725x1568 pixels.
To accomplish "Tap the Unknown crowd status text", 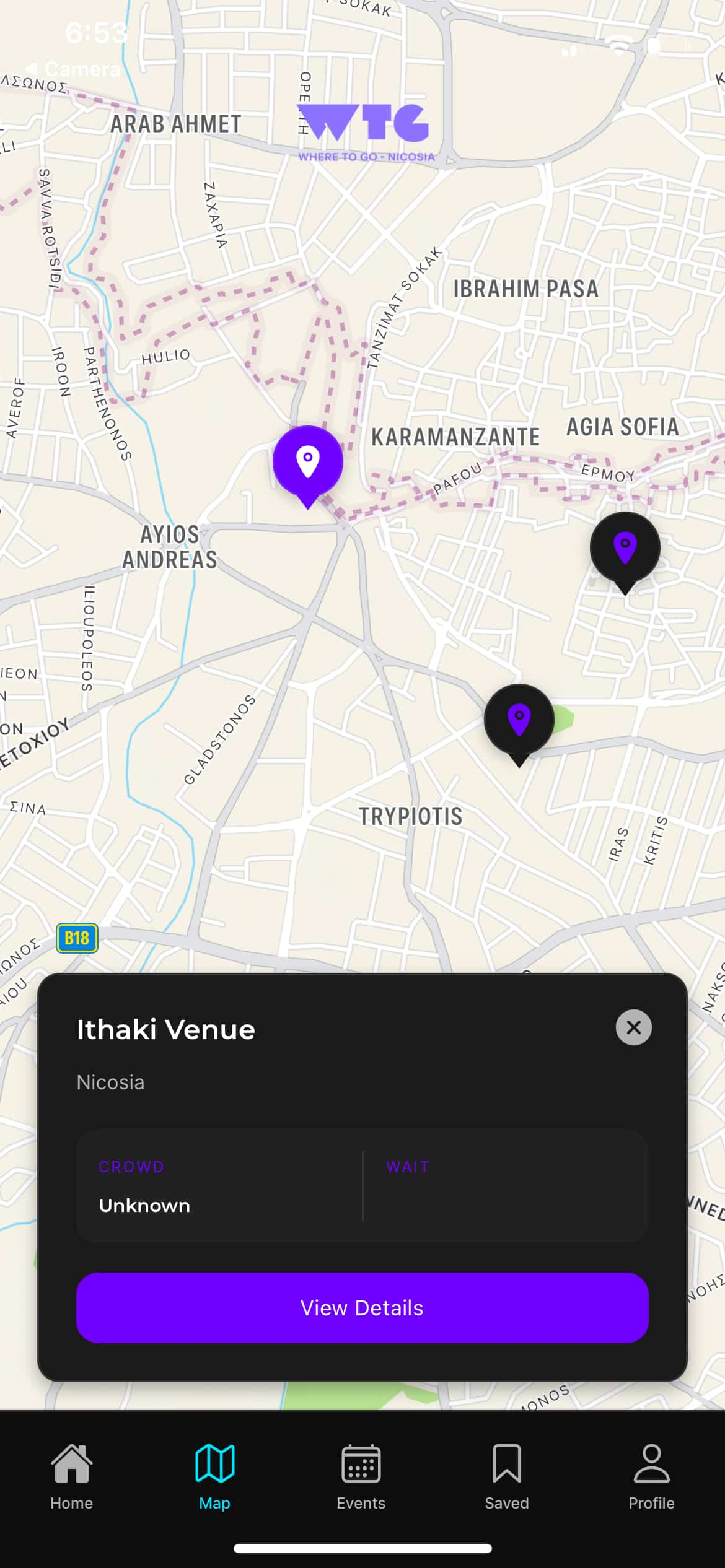I will 144,1205.
